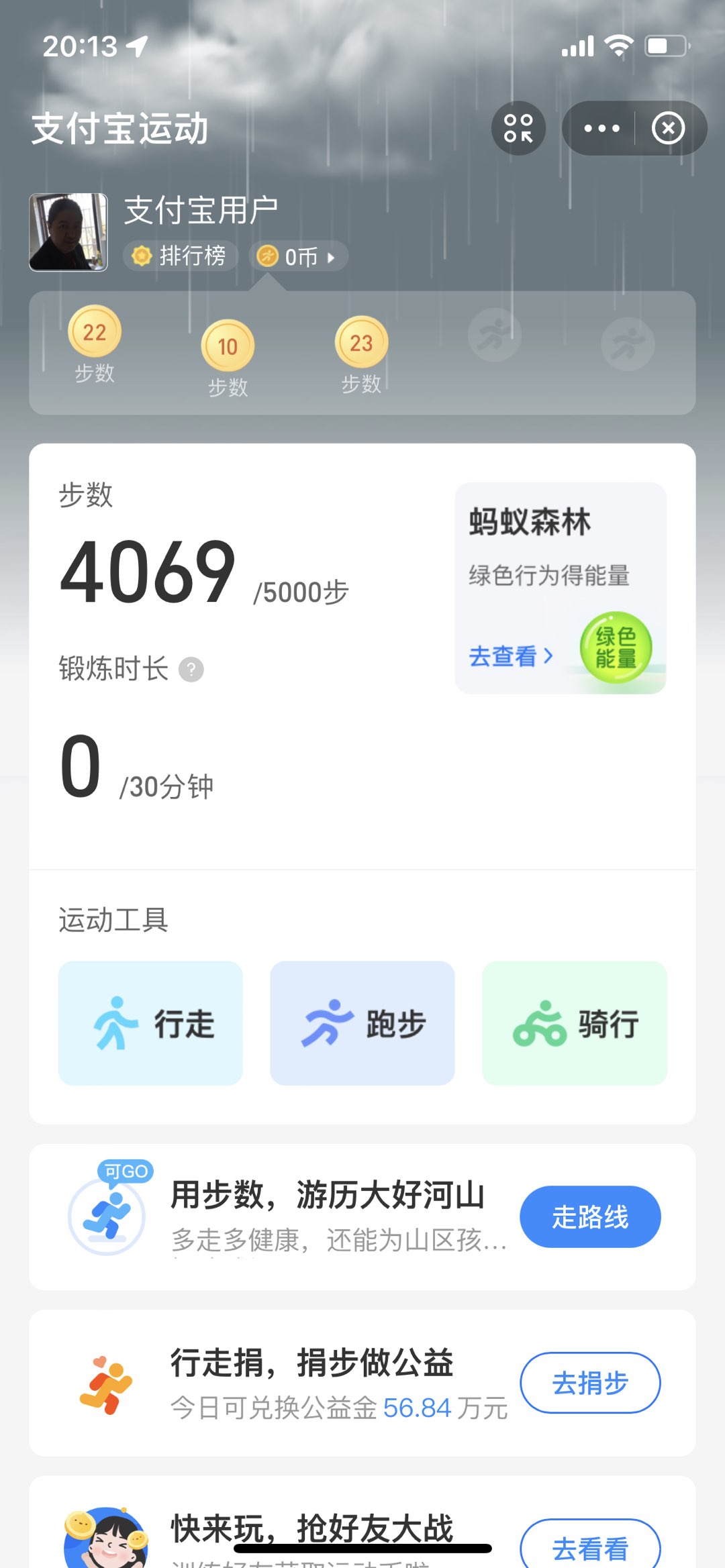Open the three-dot more options menu
725x1568 pixels.
pos(601,128)
